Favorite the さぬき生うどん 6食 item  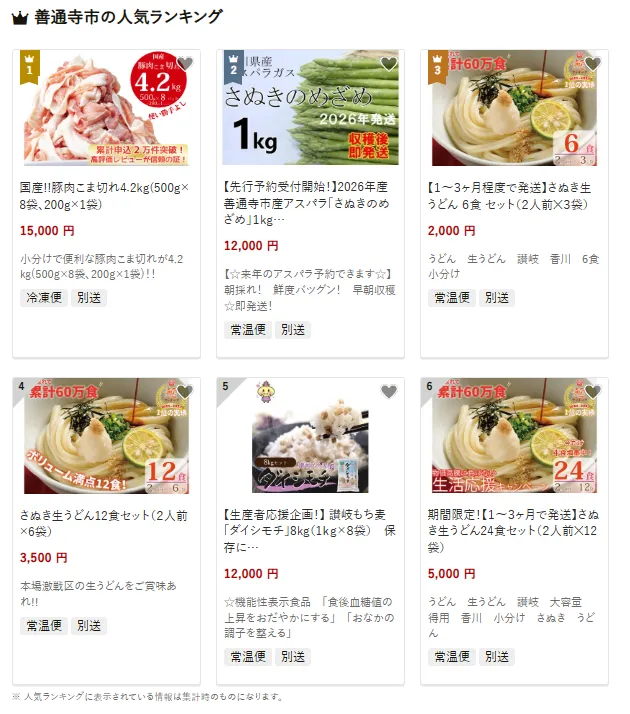pyautogui.click(x=593, y=64)
